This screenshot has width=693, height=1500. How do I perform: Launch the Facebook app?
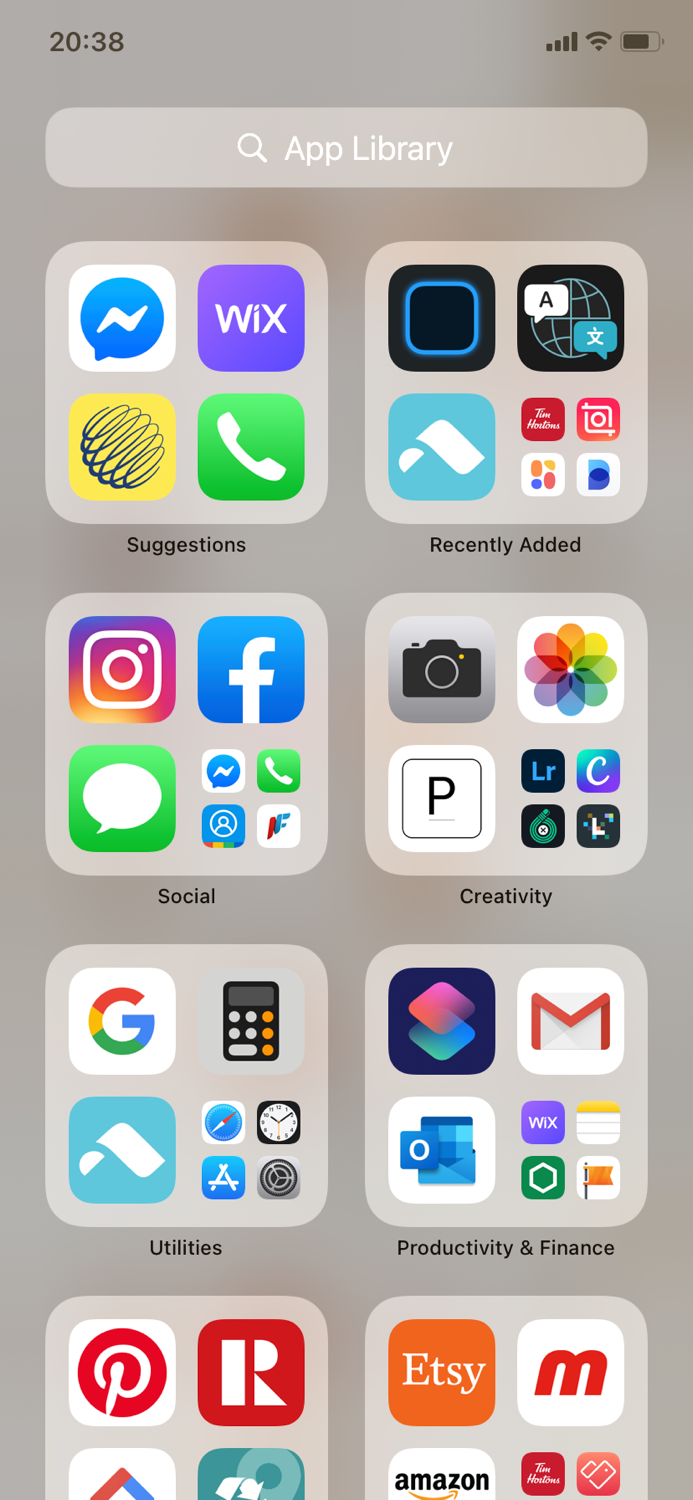251,670
